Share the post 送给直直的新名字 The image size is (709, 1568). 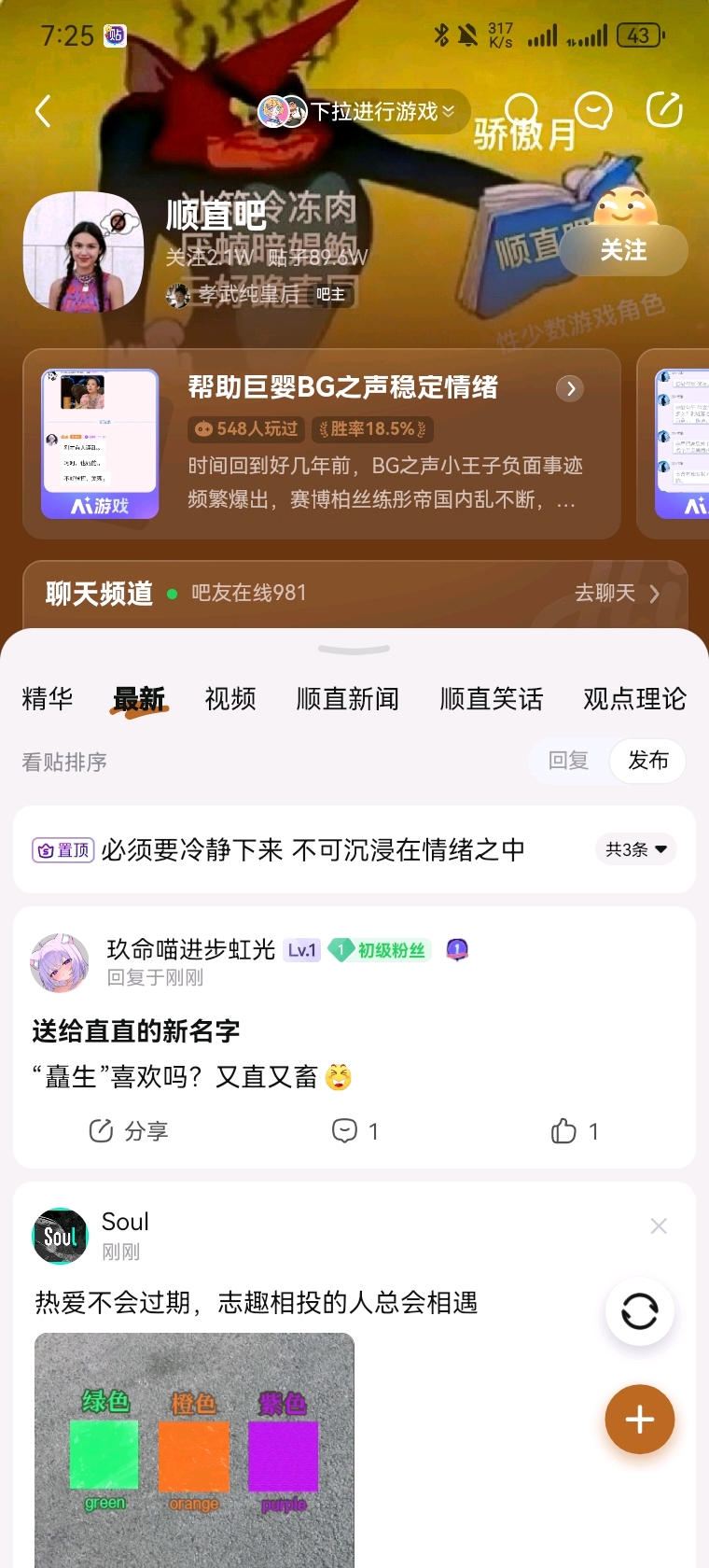point(129,1131)
